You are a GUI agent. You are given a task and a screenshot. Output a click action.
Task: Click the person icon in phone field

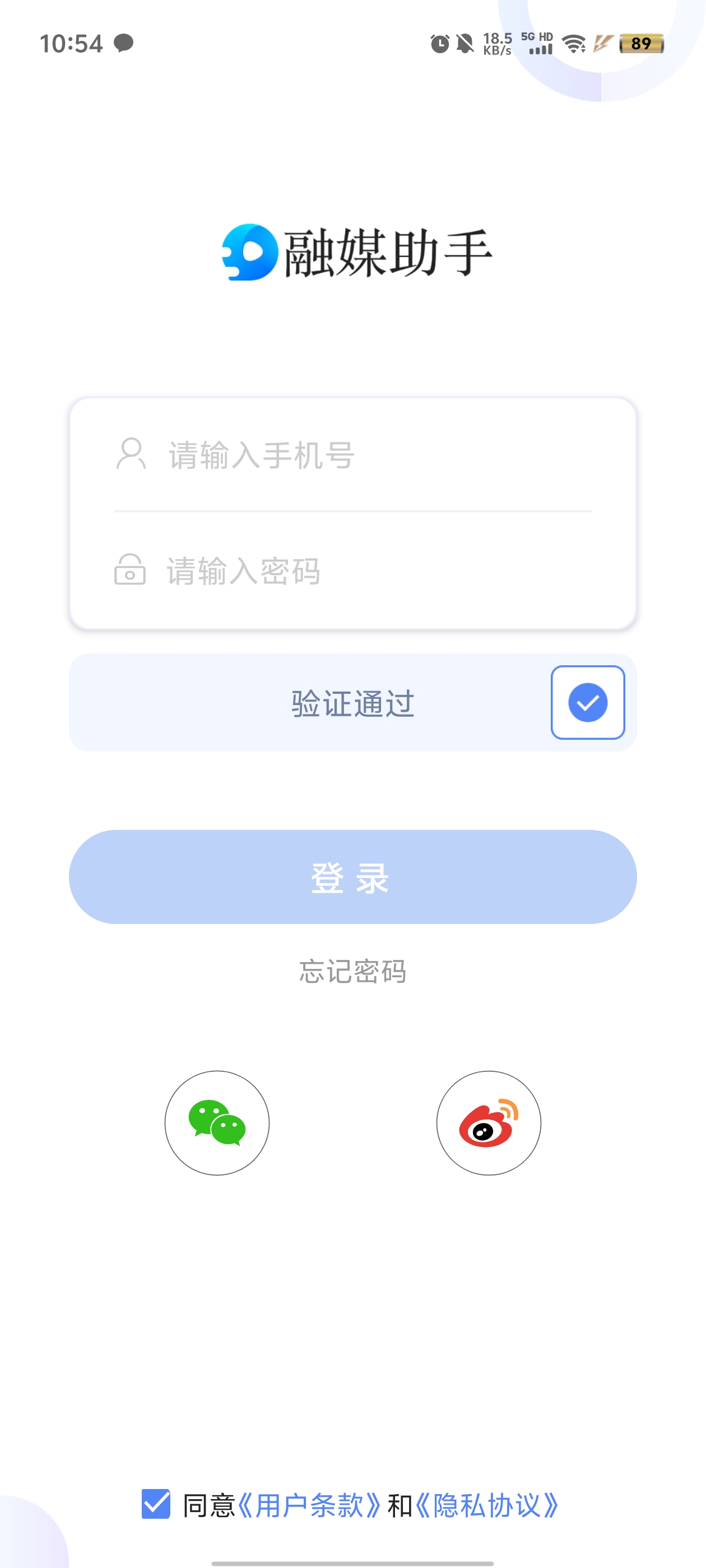(x=131, y=454)
